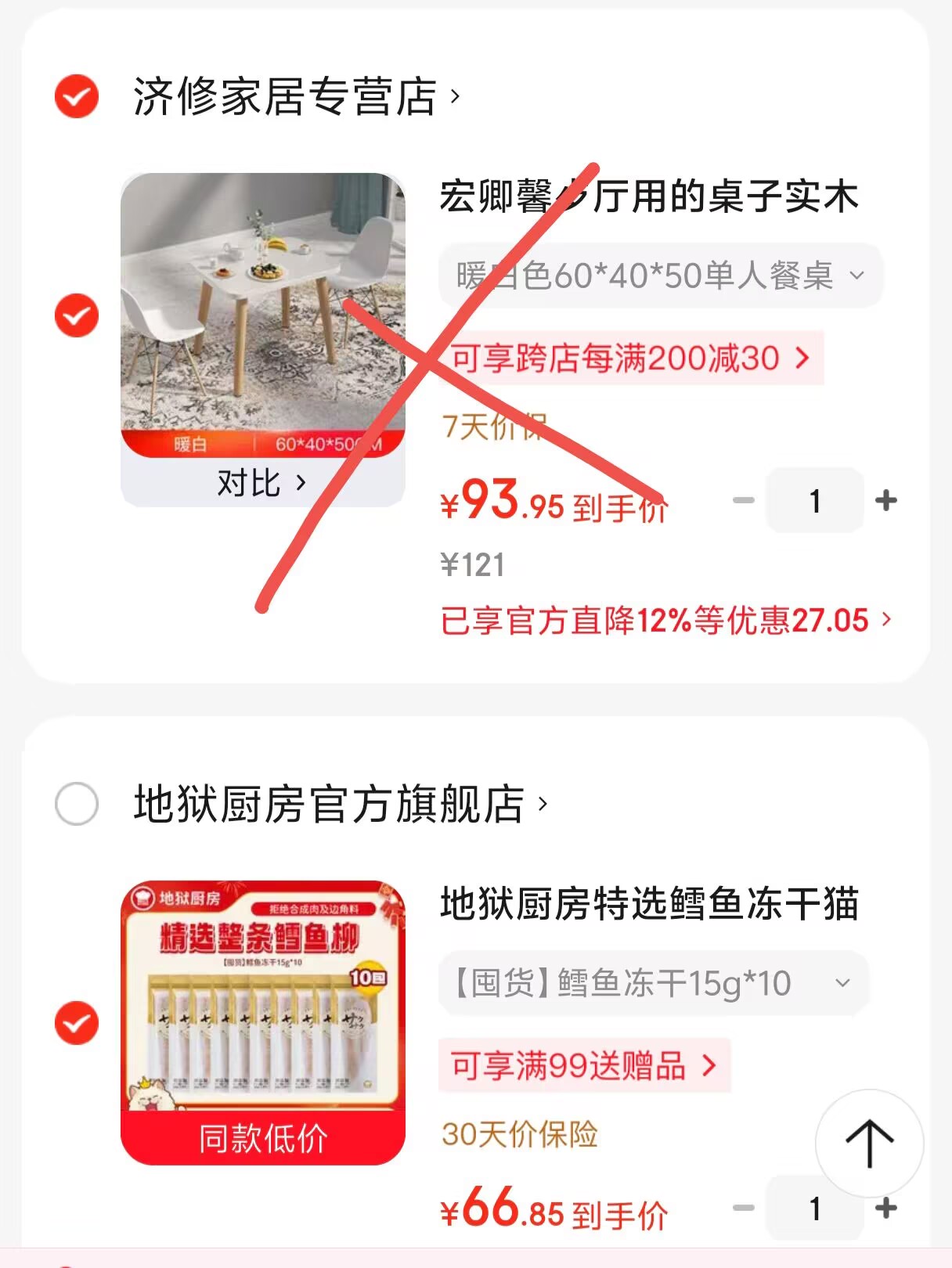Image resolution: width=952 pixels, height=1268 pixels.
Task: View the 可享满99送赠品 gift offer
Action: point(584,1066)
